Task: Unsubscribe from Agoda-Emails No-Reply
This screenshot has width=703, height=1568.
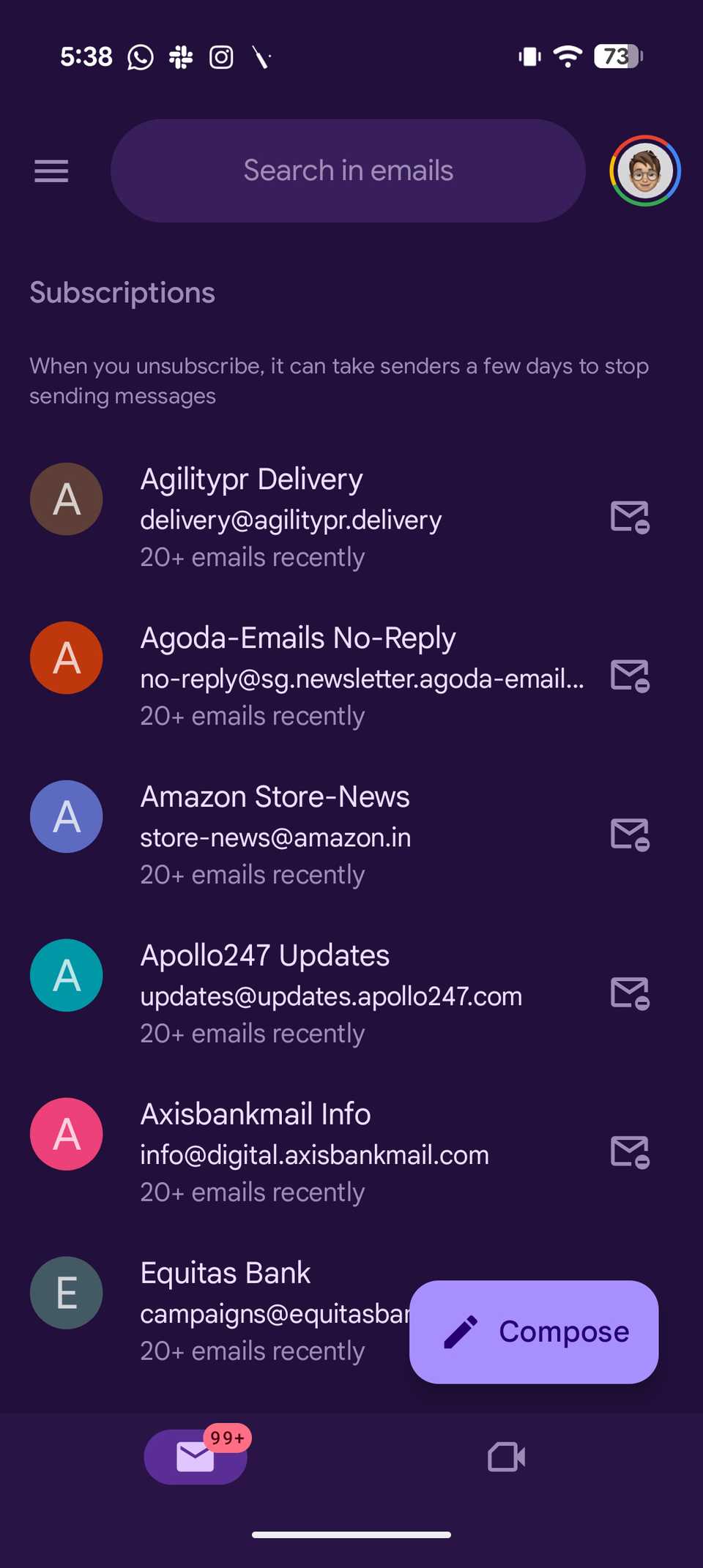Action: (x=628, y=676)
